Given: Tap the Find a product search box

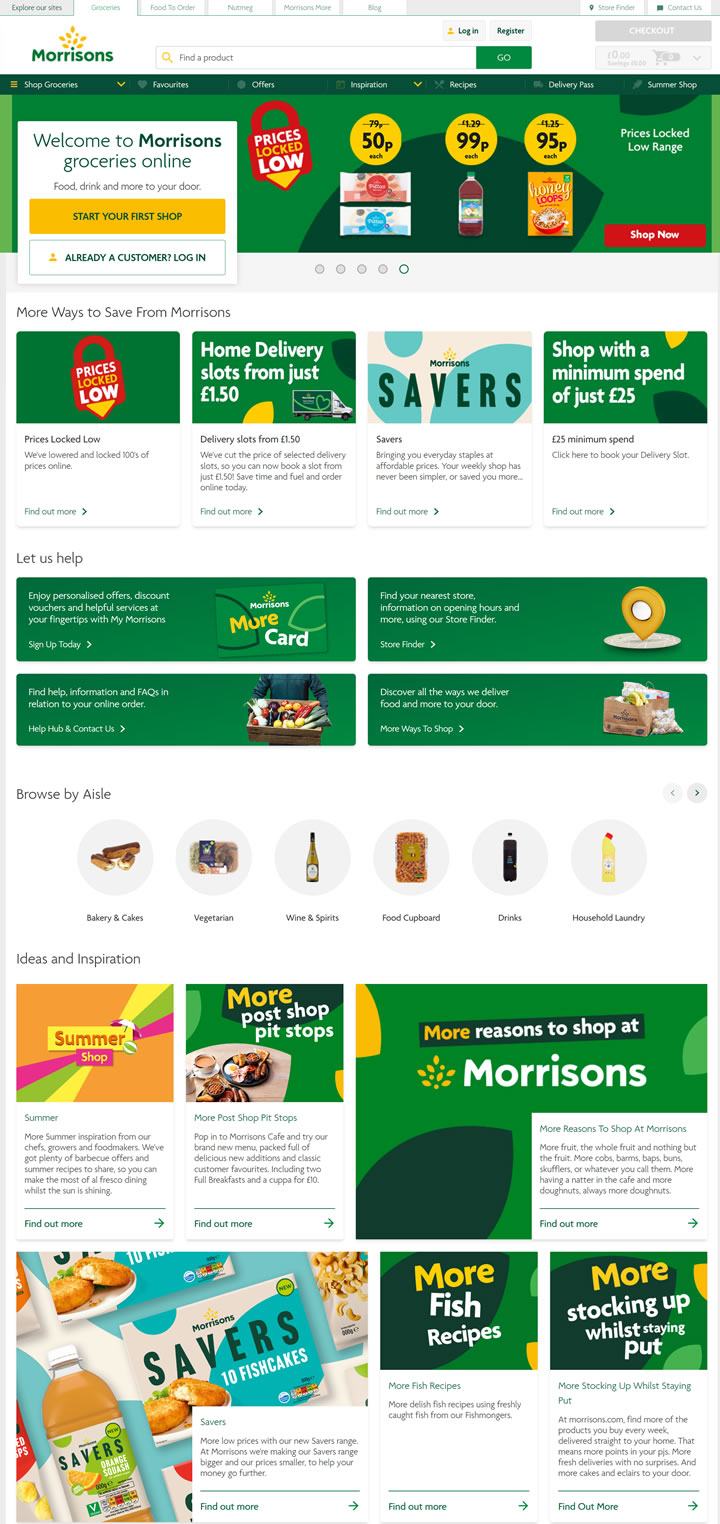Looking at the screenshot, I should point(315,57).
